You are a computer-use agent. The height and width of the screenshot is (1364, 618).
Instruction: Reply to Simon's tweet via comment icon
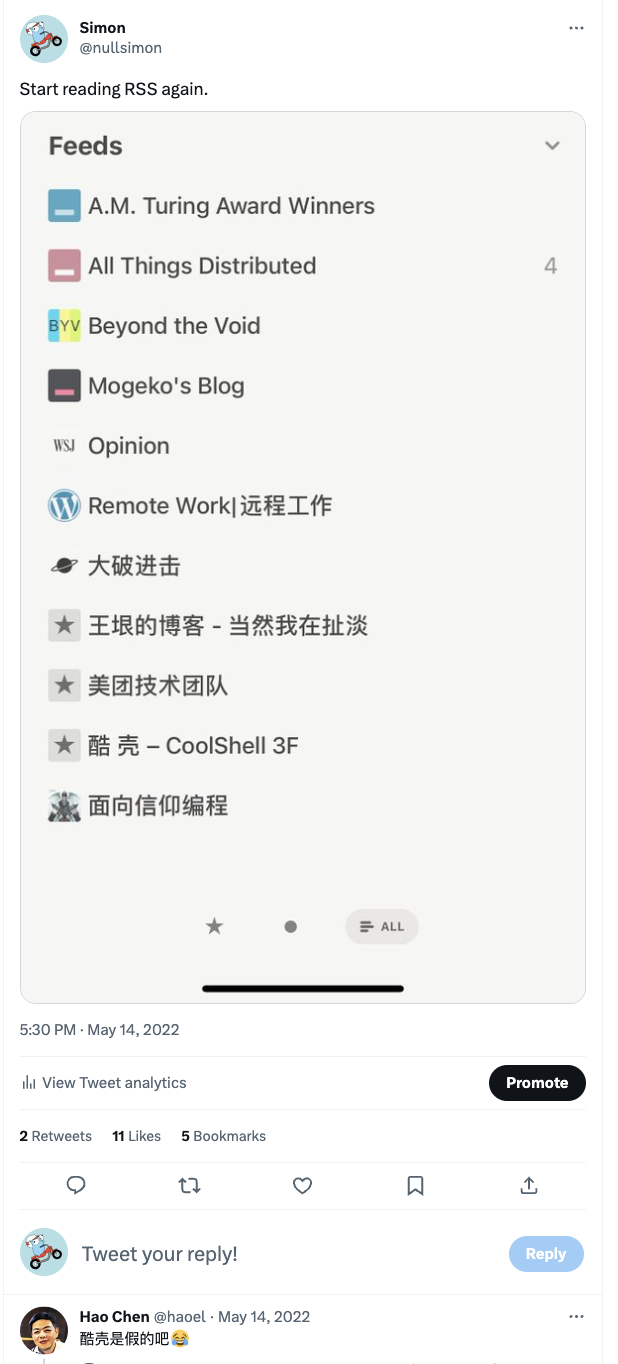click(76, 1185)
